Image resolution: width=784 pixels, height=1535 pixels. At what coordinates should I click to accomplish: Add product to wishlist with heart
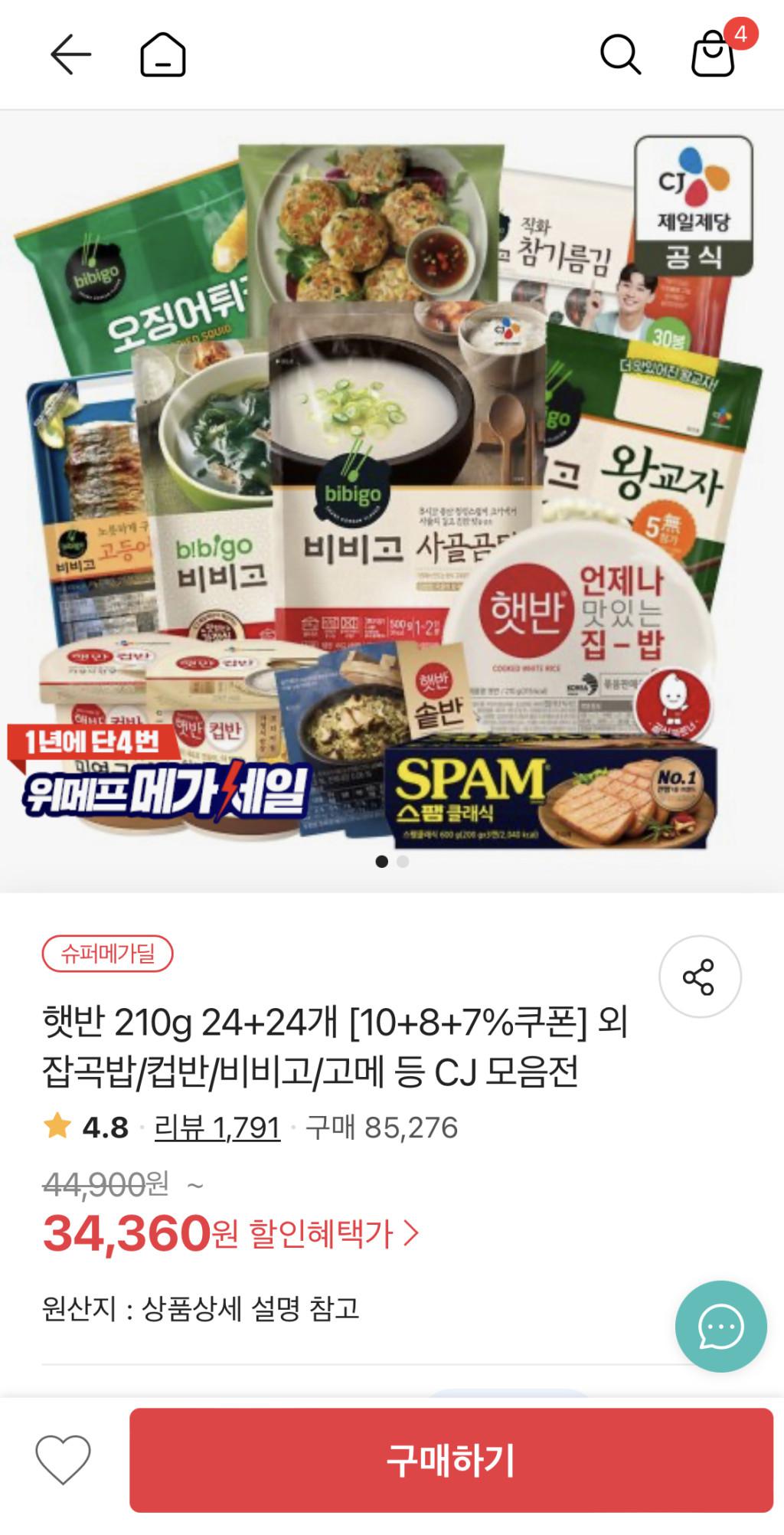point(64,1460)
